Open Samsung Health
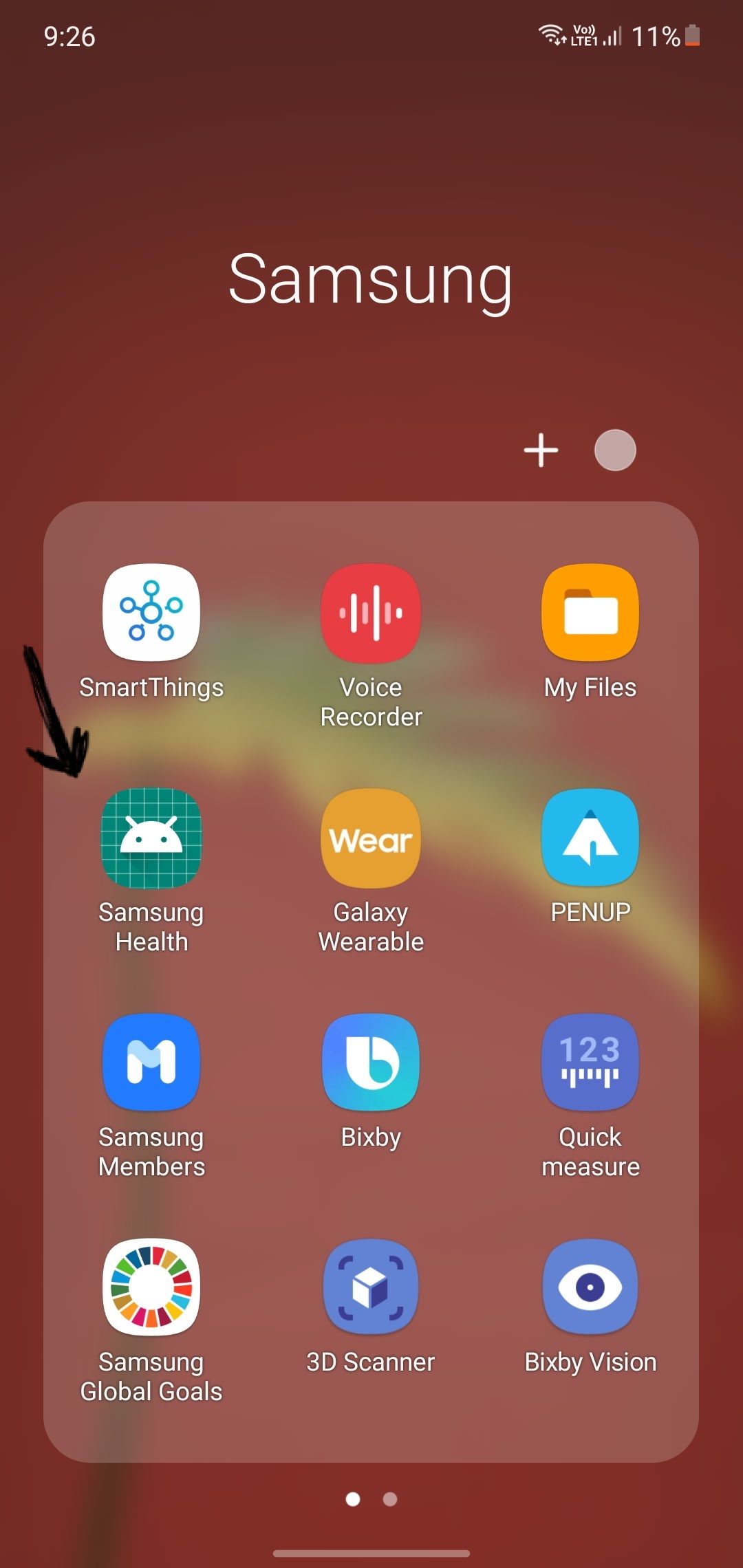743x1568 pixels. pos(151,838)
